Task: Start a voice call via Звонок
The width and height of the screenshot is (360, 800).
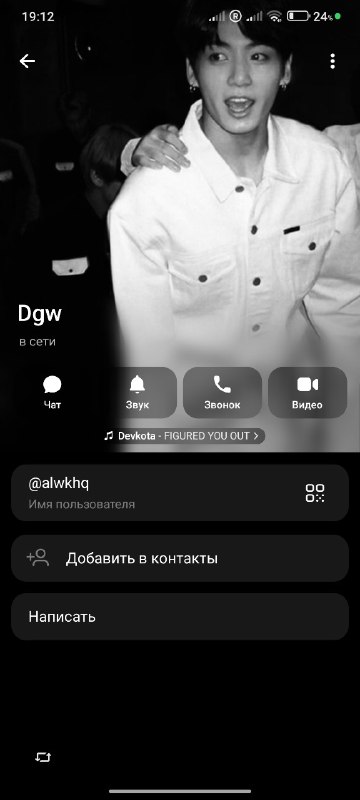Action: [222, 392]
